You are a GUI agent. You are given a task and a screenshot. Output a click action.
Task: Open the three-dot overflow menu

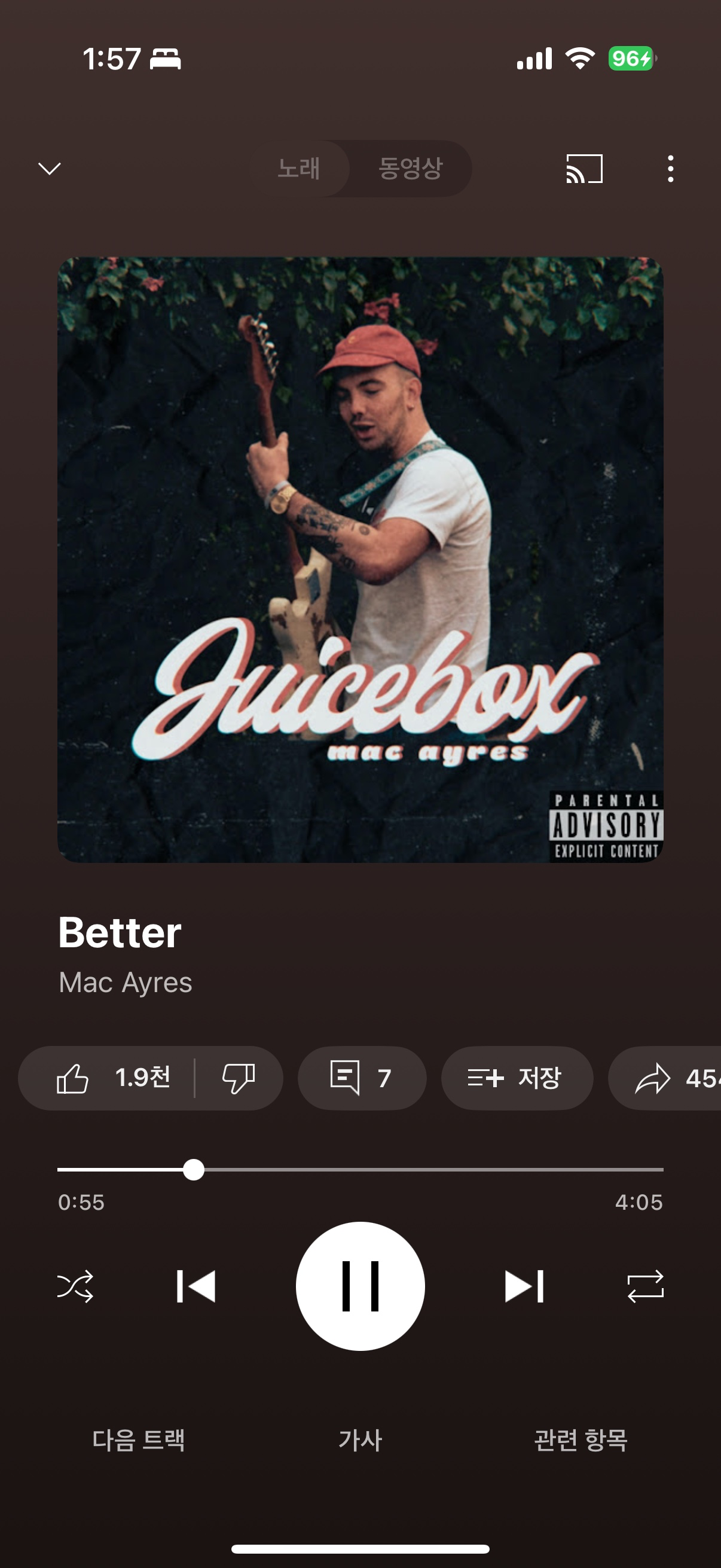(670, 169)
